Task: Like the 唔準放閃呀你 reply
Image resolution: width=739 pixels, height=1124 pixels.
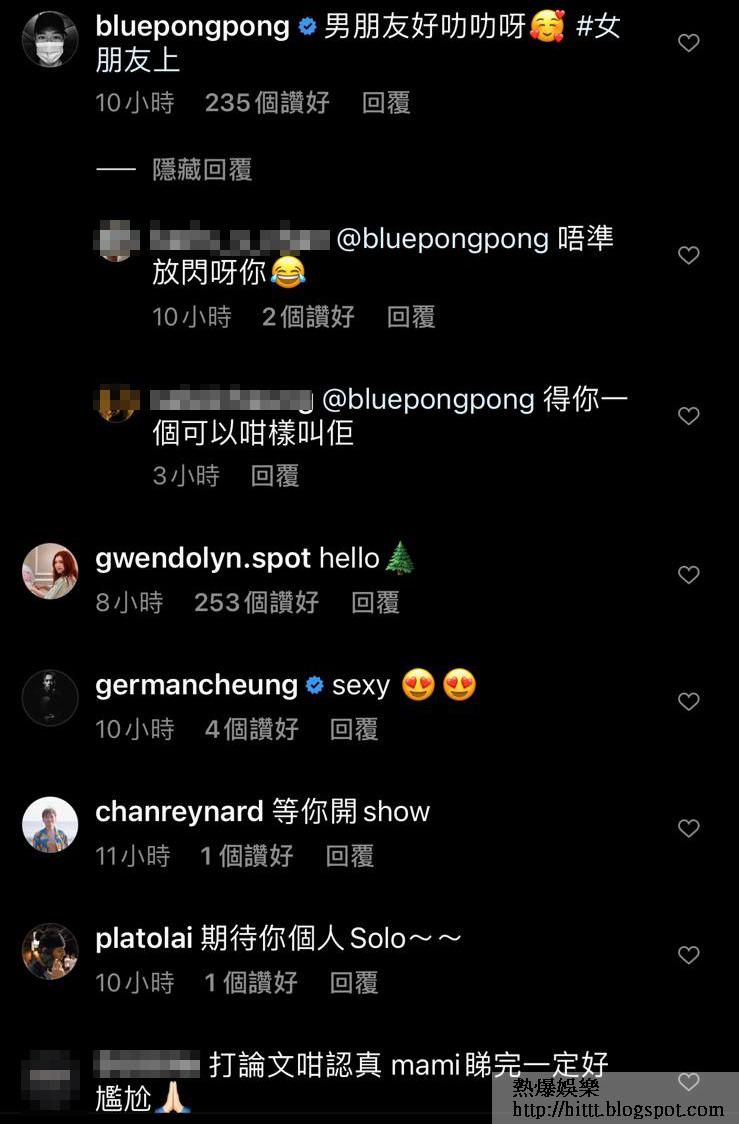Action: pyautogui.click(x=688, y=256)
